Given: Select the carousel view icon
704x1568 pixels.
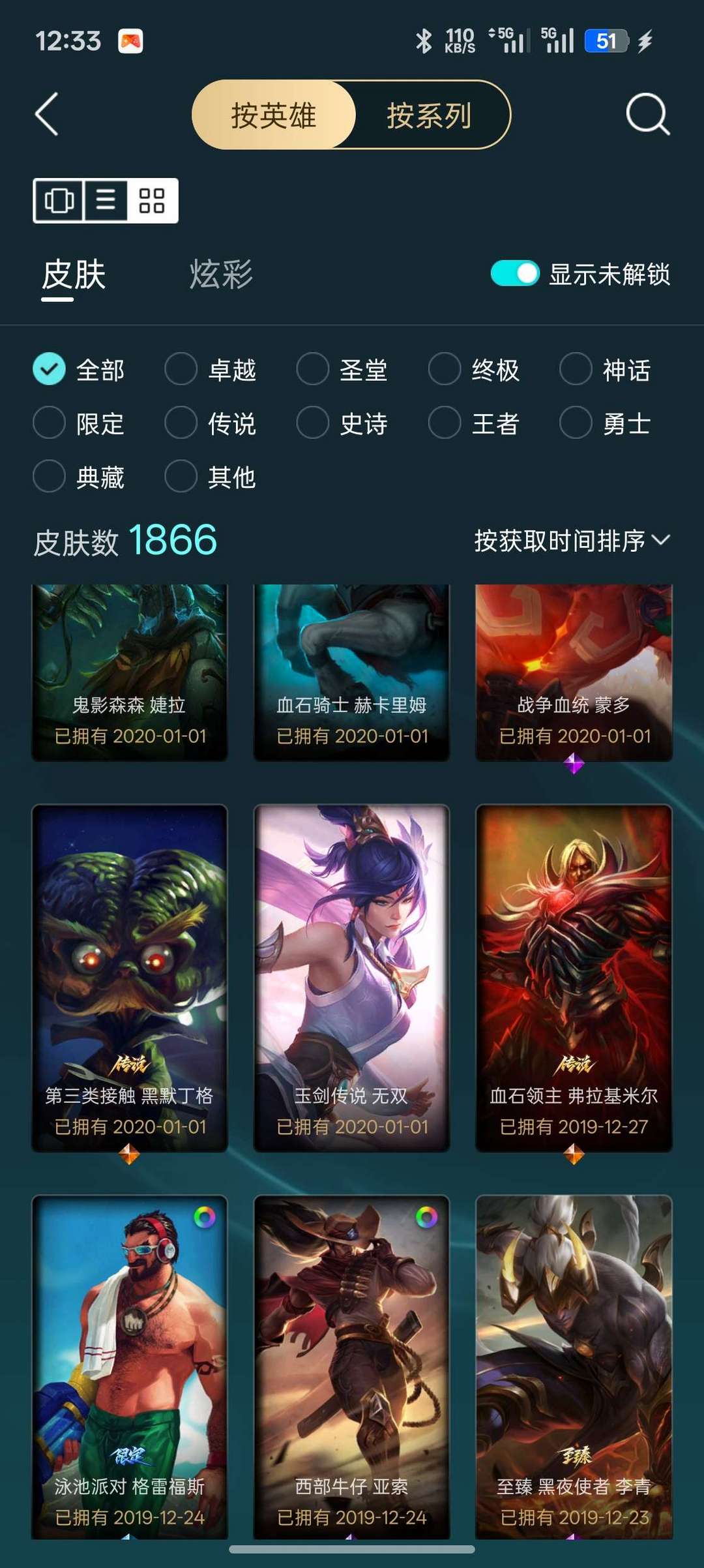Looking at the screenshot, I should [59, 202].
